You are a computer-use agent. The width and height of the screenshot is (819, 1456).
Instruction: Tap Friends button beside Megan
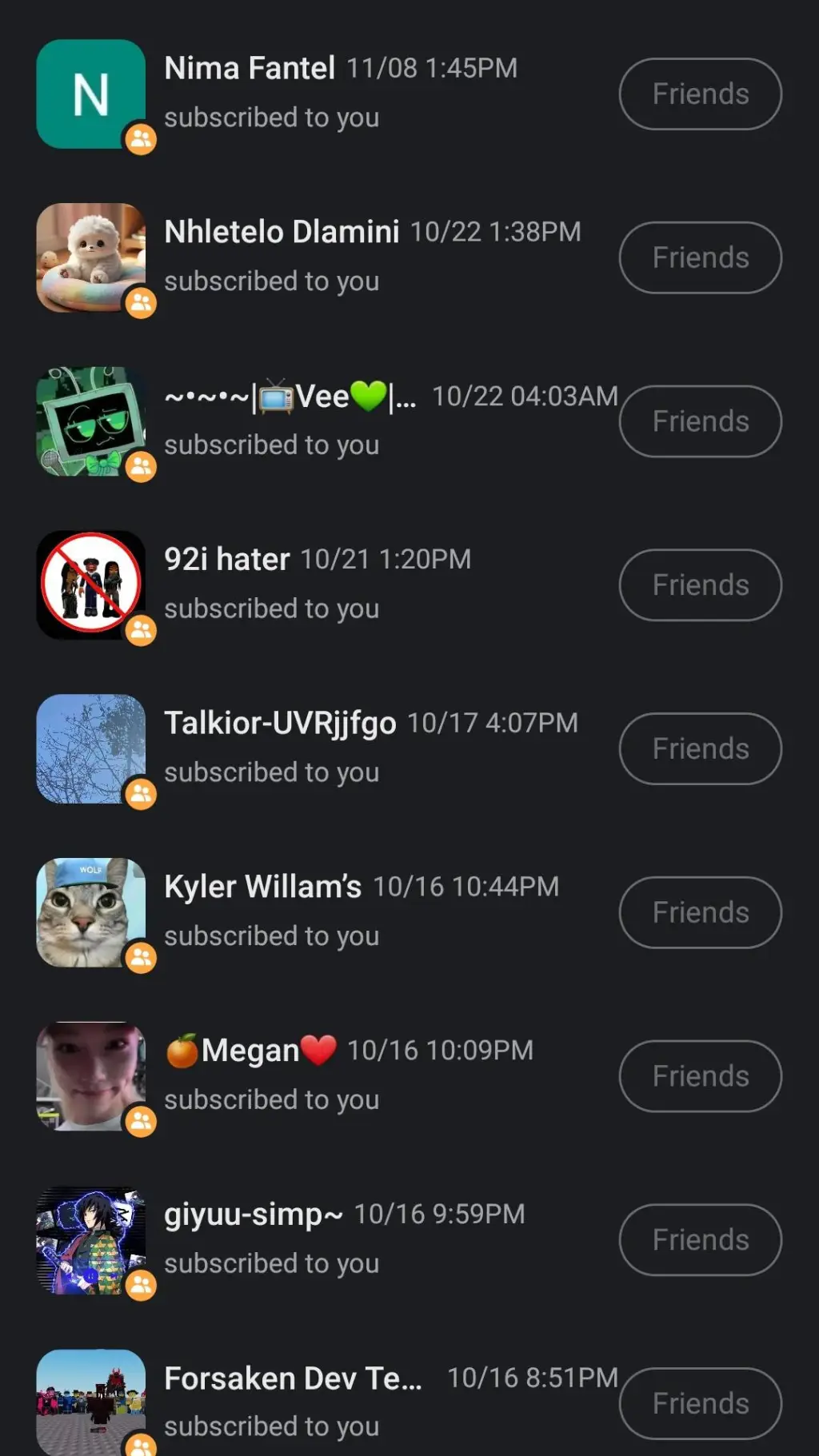pyautogui.click(x=700, y=1076)
